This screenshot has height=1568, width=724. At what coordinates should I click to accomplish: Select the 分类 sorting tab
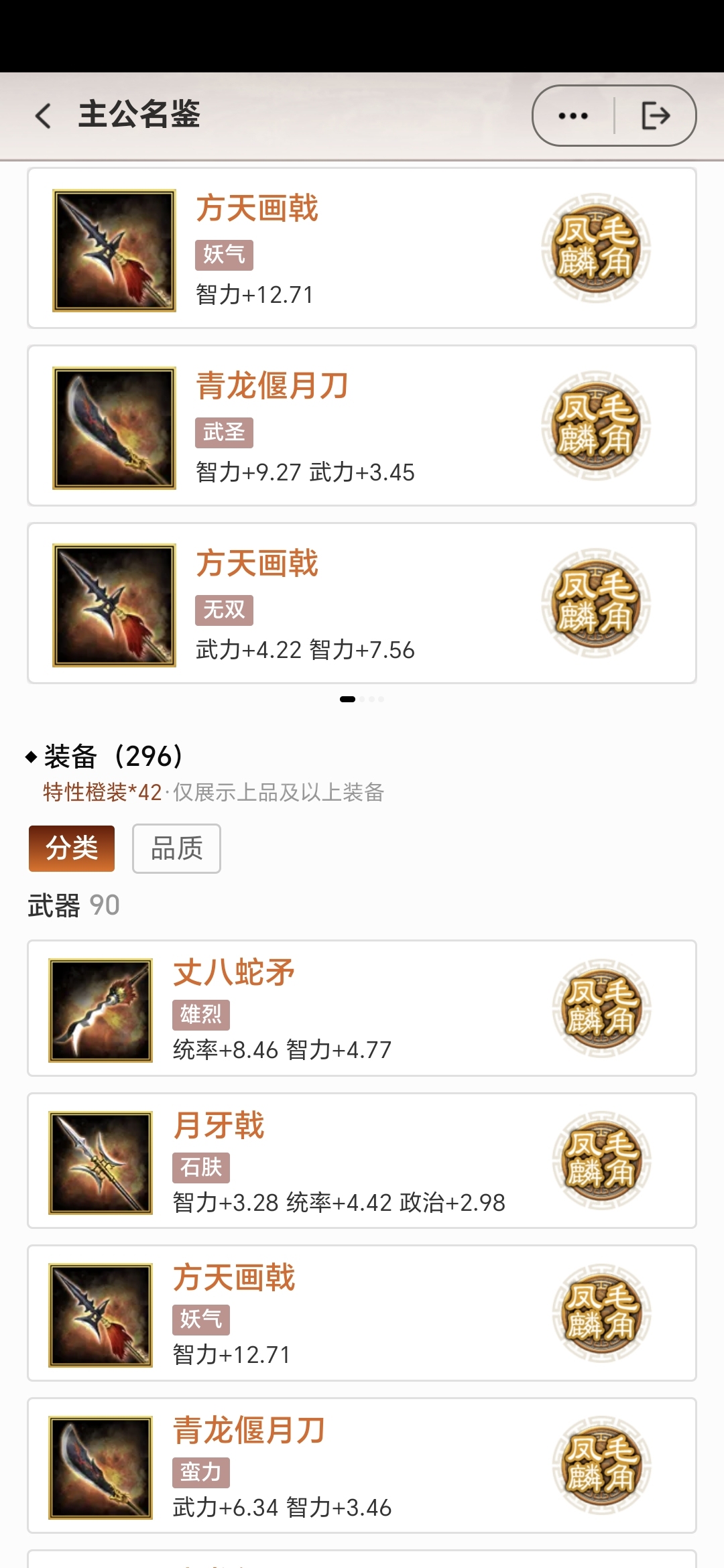coord(72,848)
